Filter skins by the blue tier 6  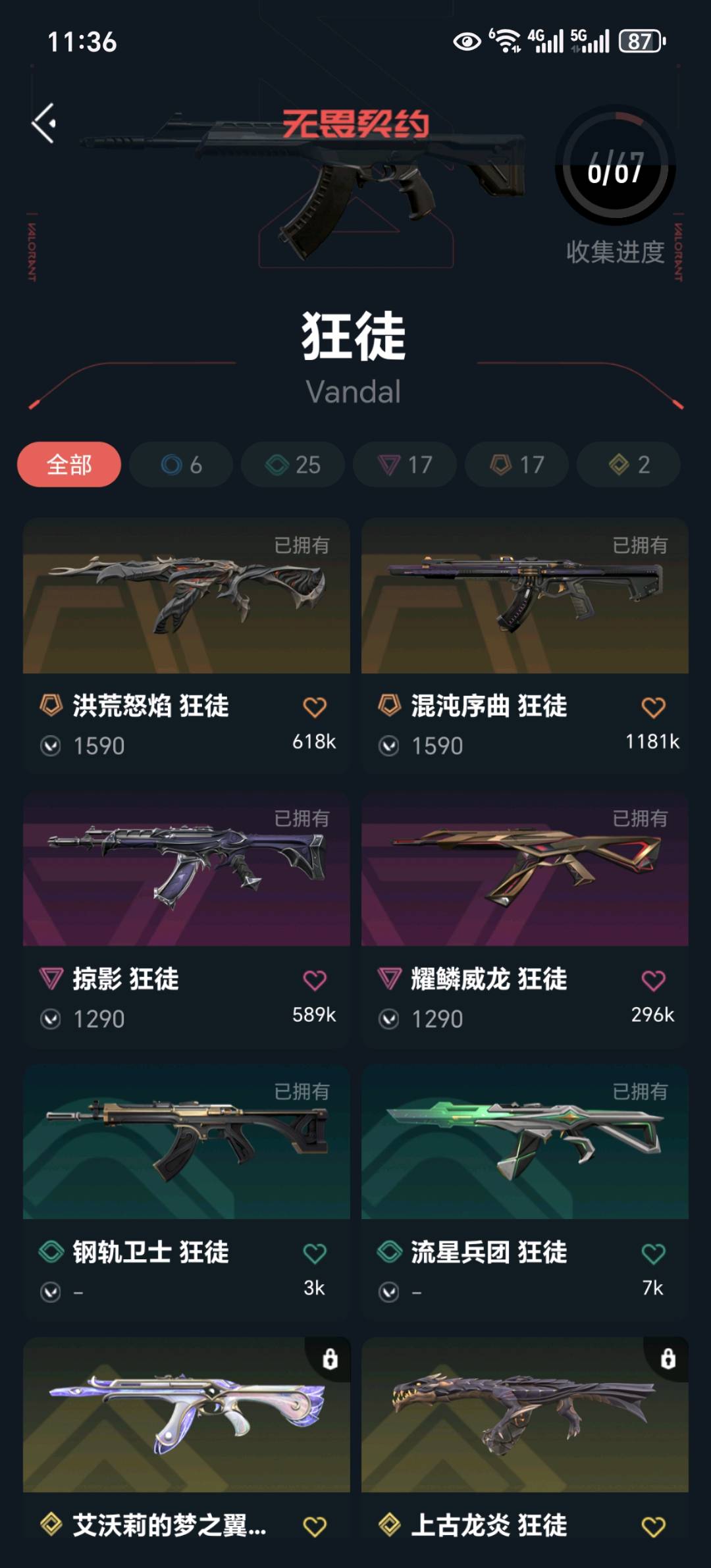[181, 465]
